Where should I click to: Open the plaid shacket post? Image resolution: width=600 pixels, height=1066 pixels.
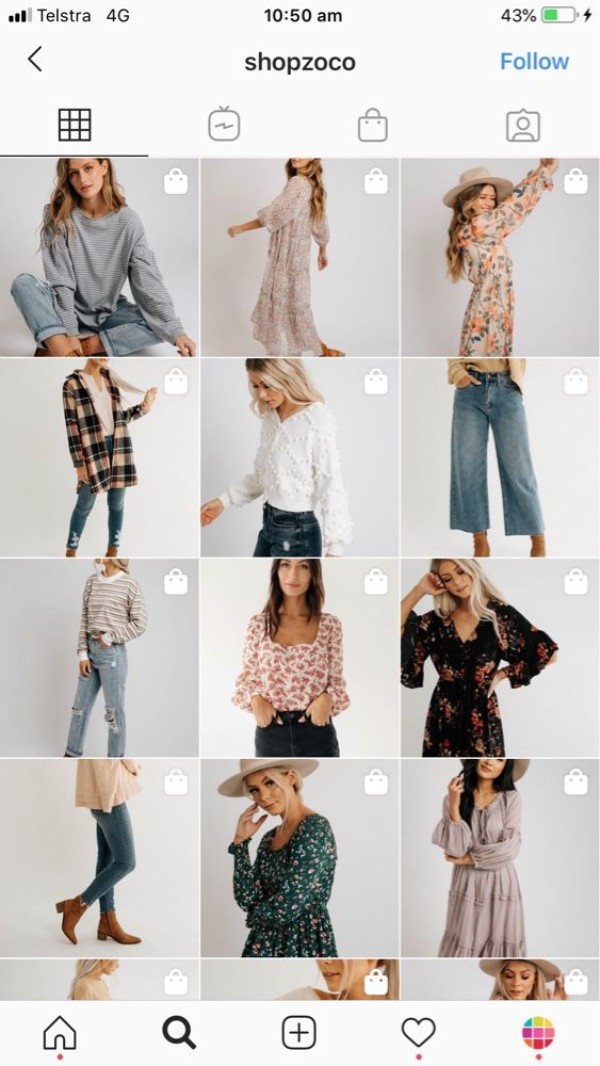pyautogui.click(x=99, y=457)
